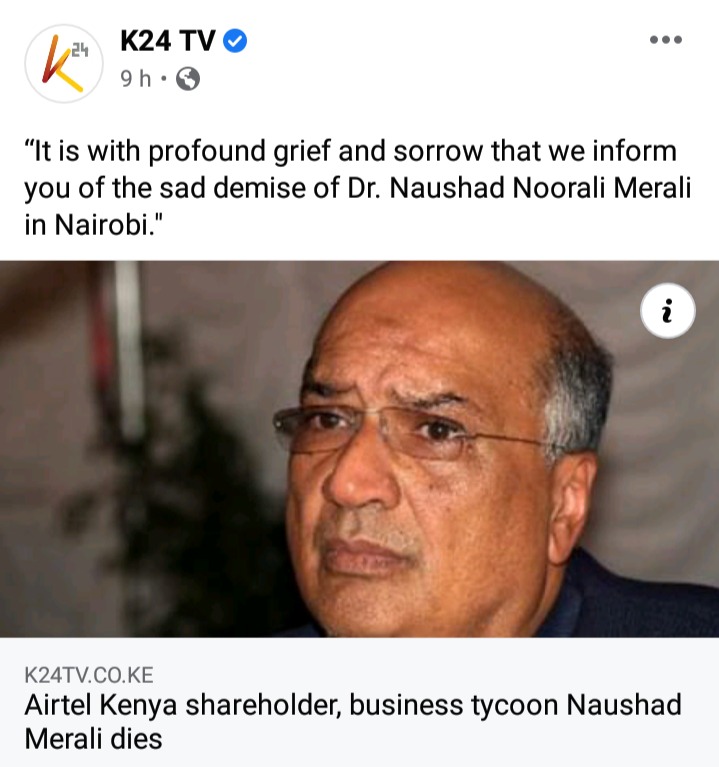Open the Naushad Merali article link preview
719x767 pixels.
353,704
